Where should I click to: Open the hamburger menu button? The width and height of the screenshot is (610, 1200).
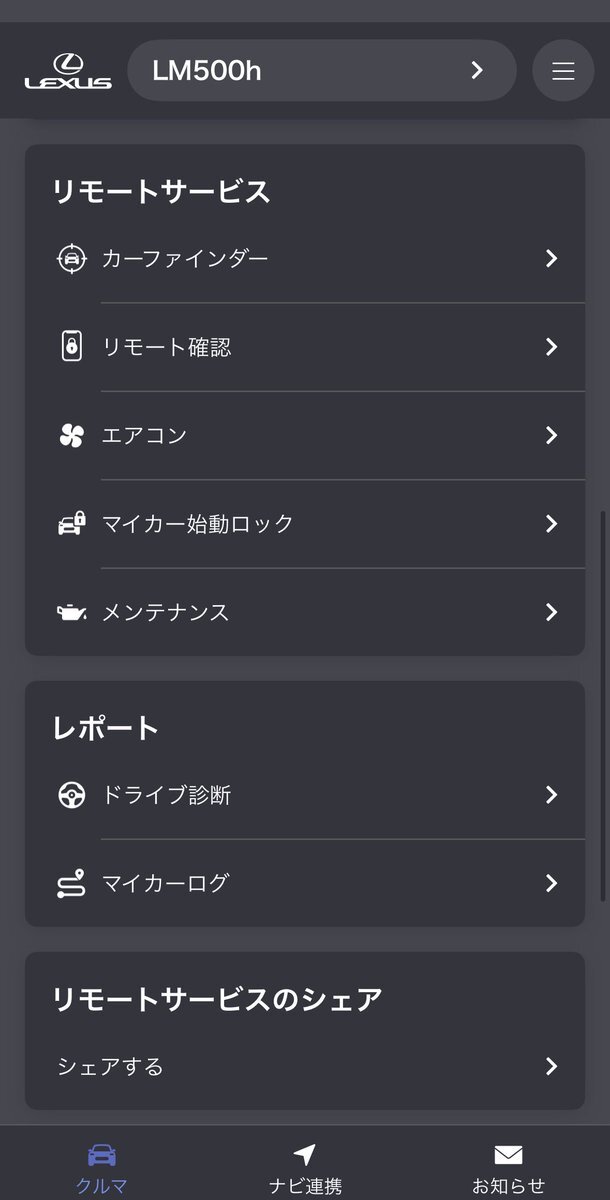tap(563, 71)
